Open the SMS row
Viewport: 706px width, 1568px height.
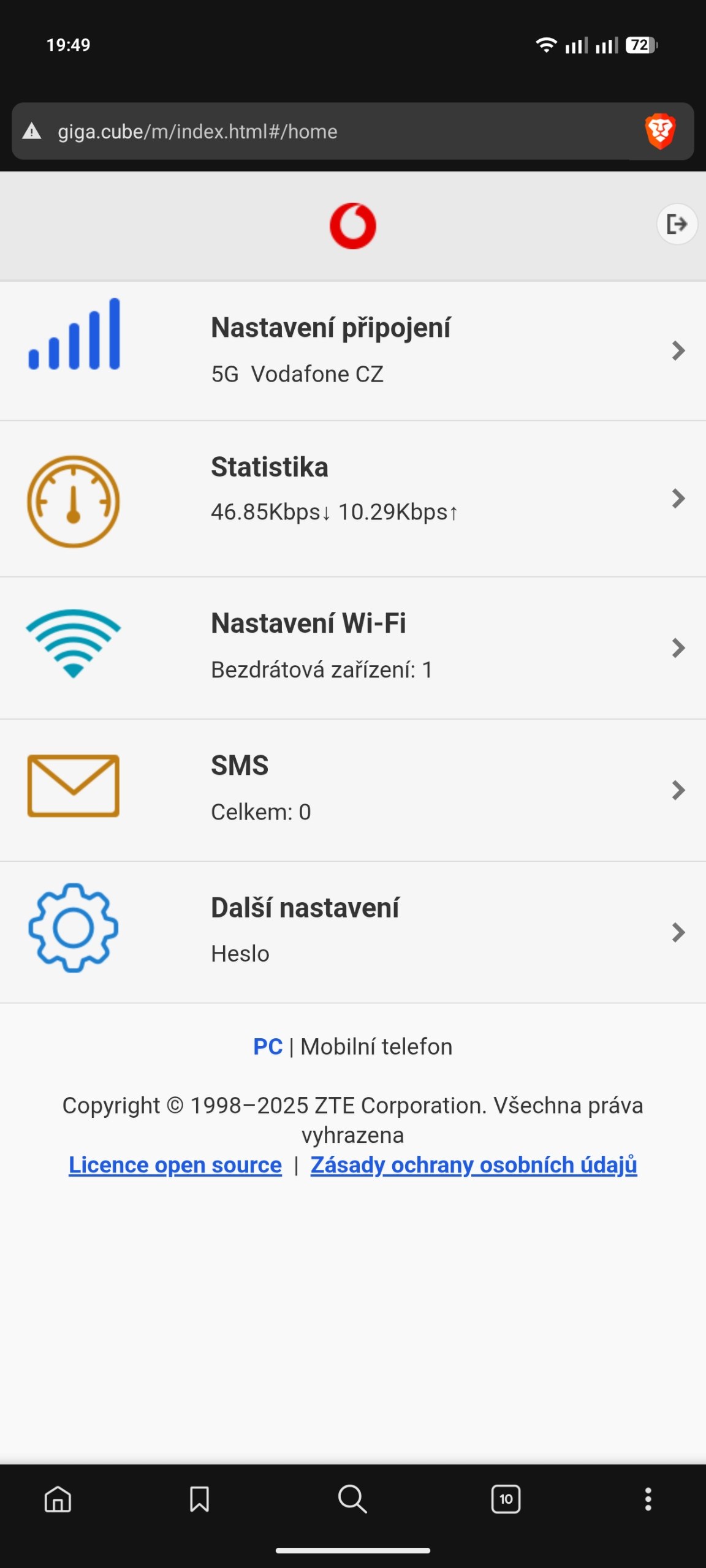pos(352,790)
